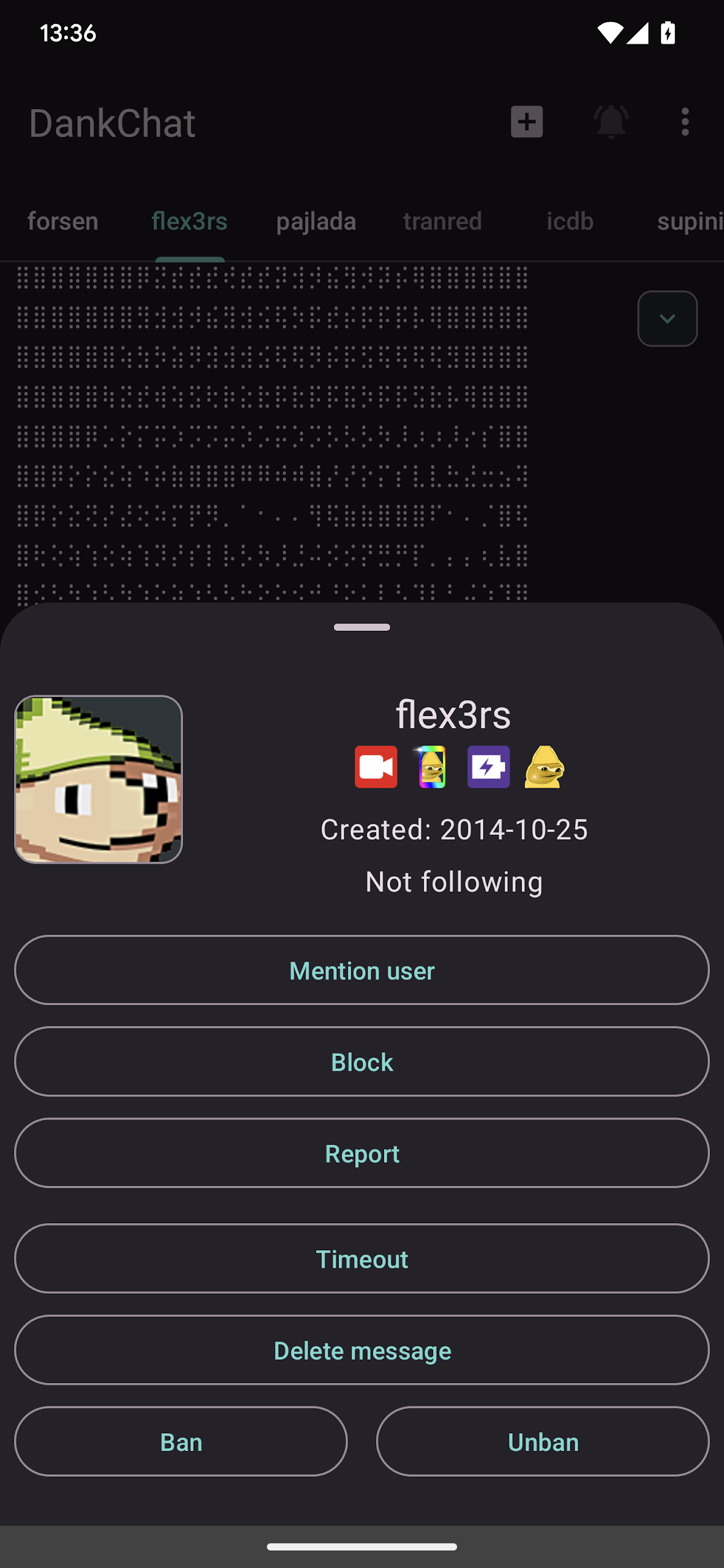
Task: Open the add channel icon
Action: point(526,122)
